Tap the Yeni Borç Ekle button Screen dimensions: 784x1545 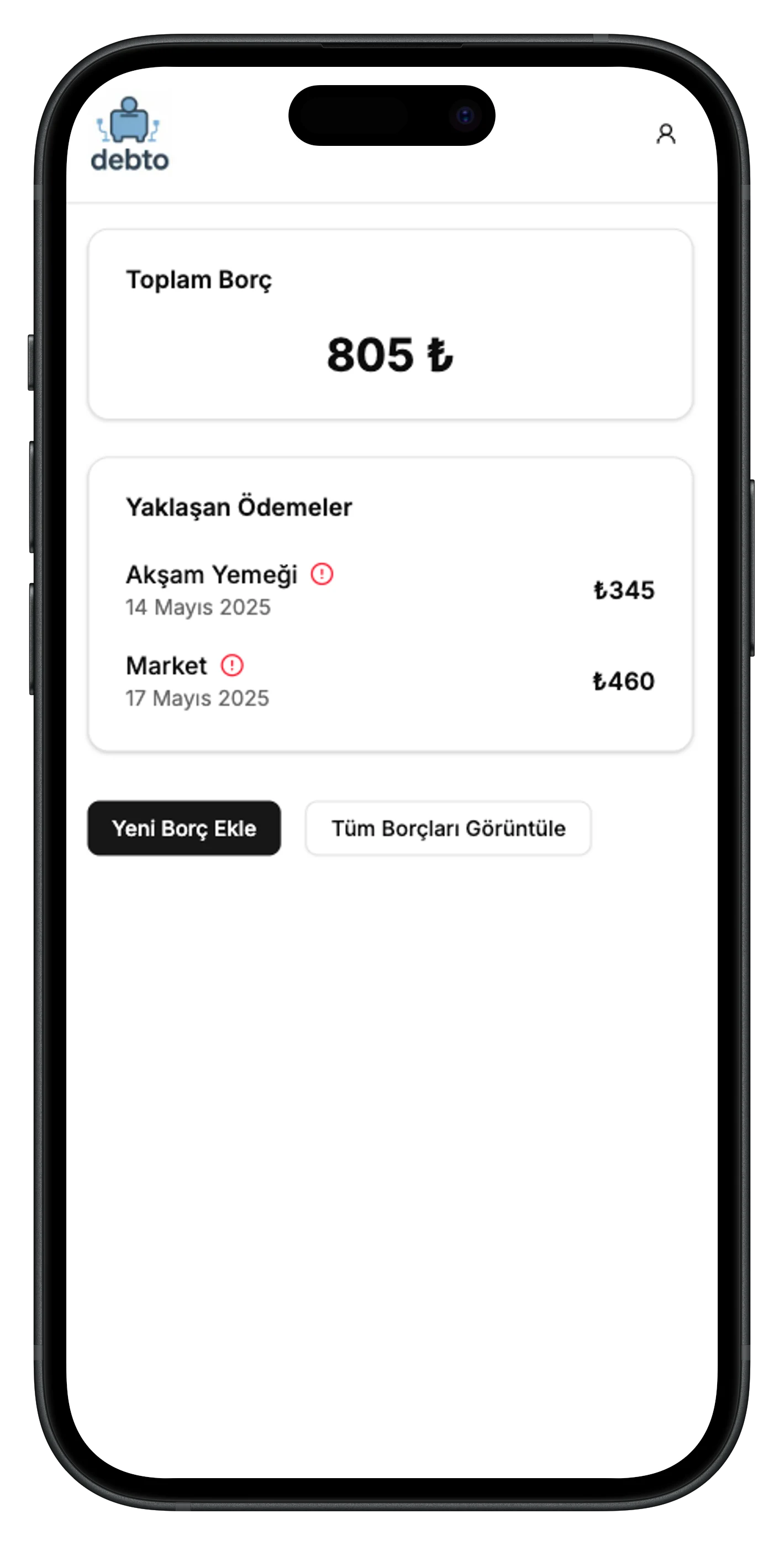point(184,828)
